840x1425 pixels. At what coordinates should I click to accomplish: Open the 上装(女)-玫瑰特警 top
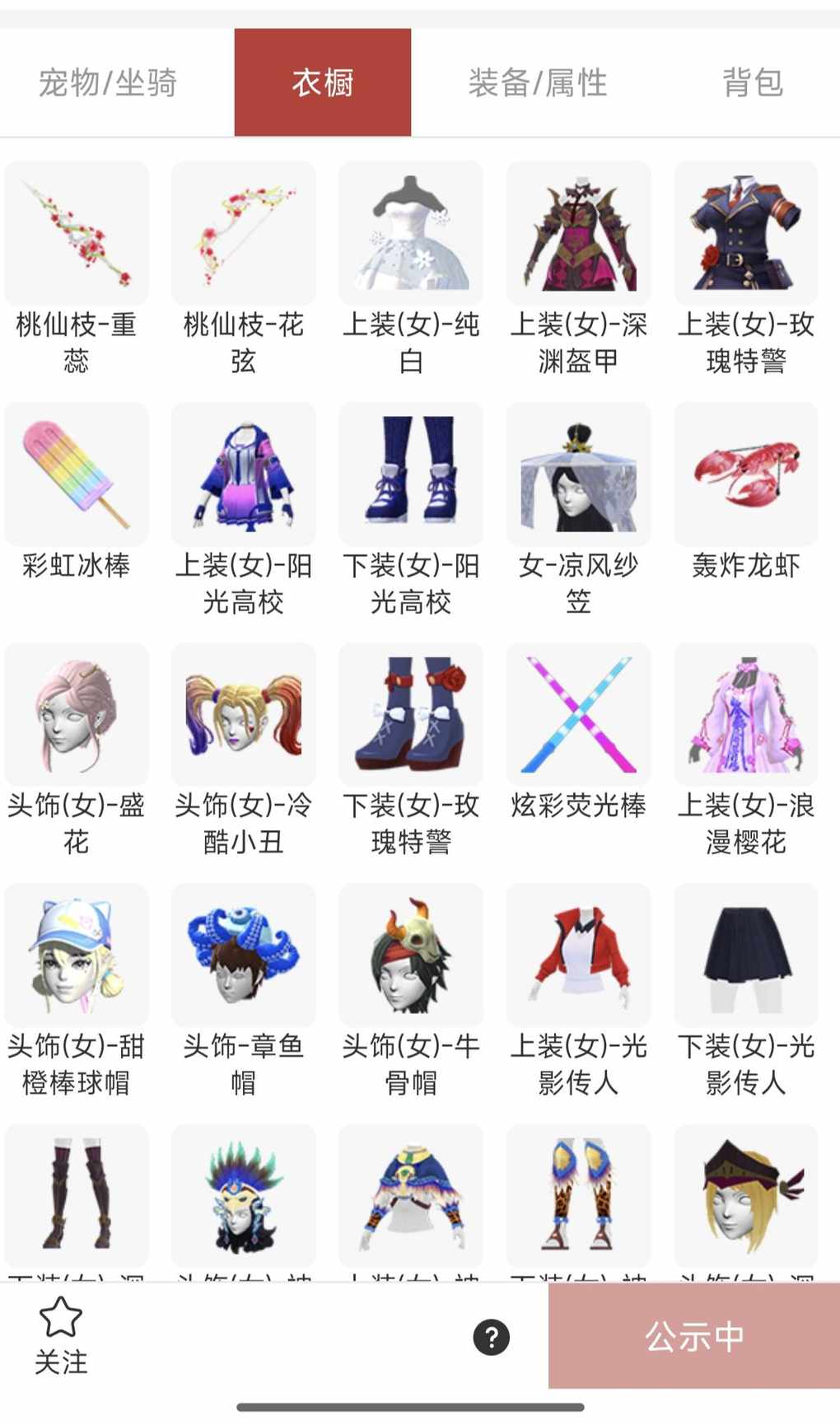coord(746,234)
